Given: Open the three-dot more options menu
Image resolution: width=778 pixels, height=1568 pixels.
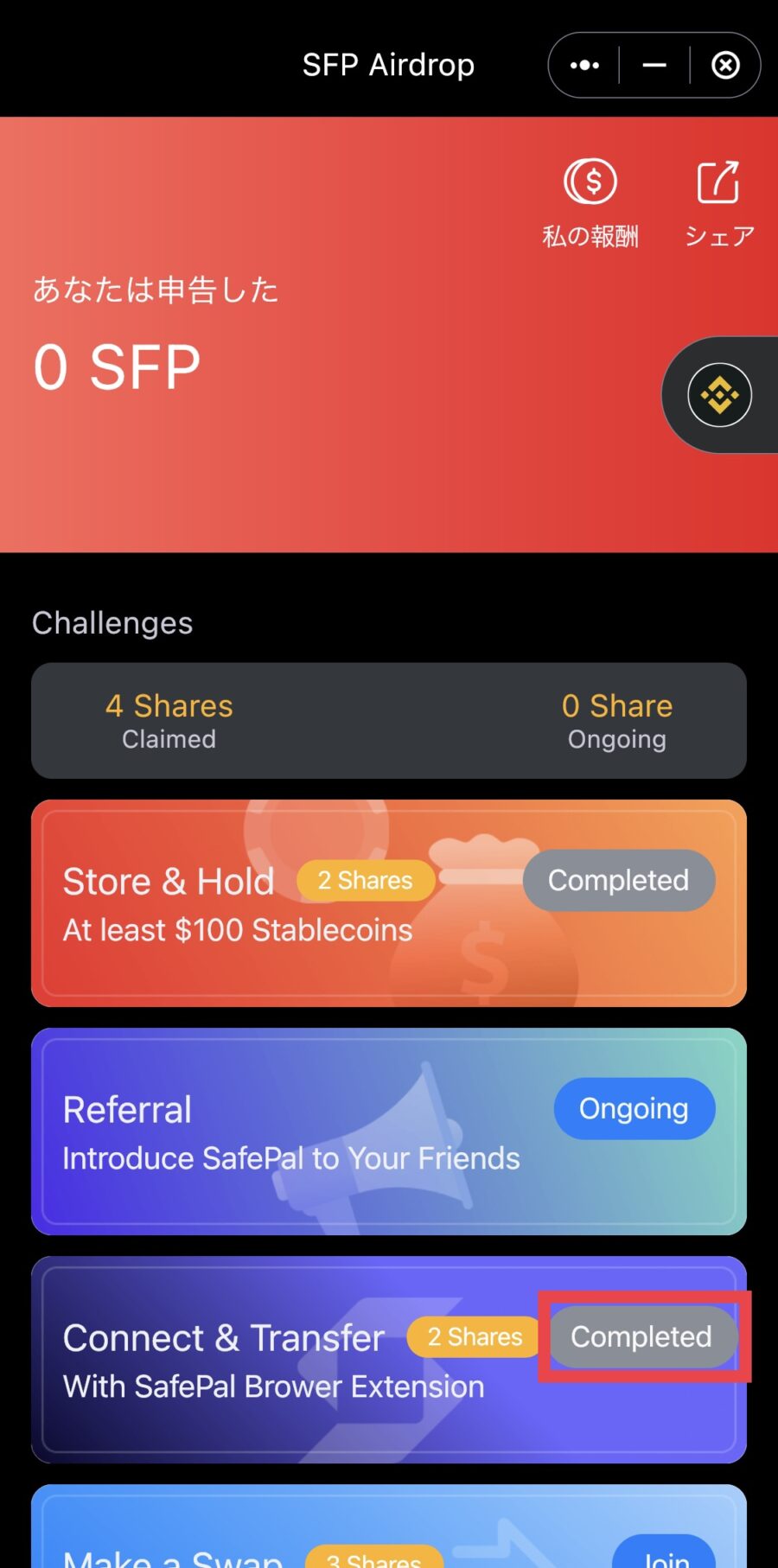Looking at the screenshot, I should point(585,66).
